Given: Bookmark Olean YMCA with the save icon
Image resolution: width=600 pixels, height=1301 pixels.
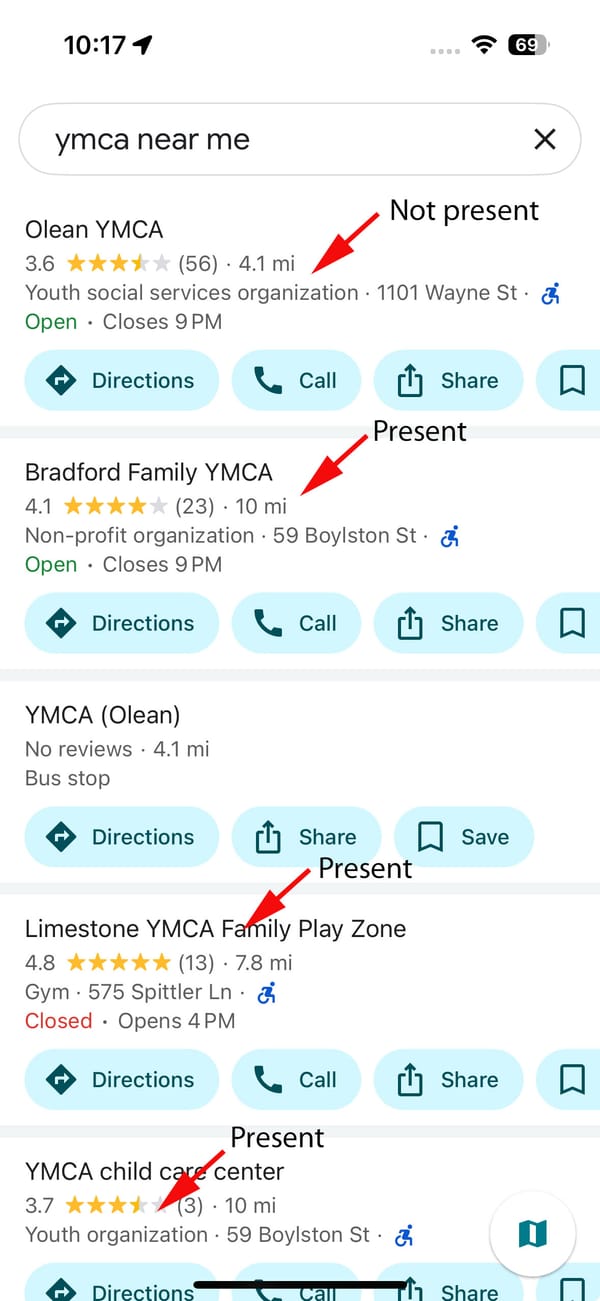Looking at the screenshot, I should tap(571, 380).
